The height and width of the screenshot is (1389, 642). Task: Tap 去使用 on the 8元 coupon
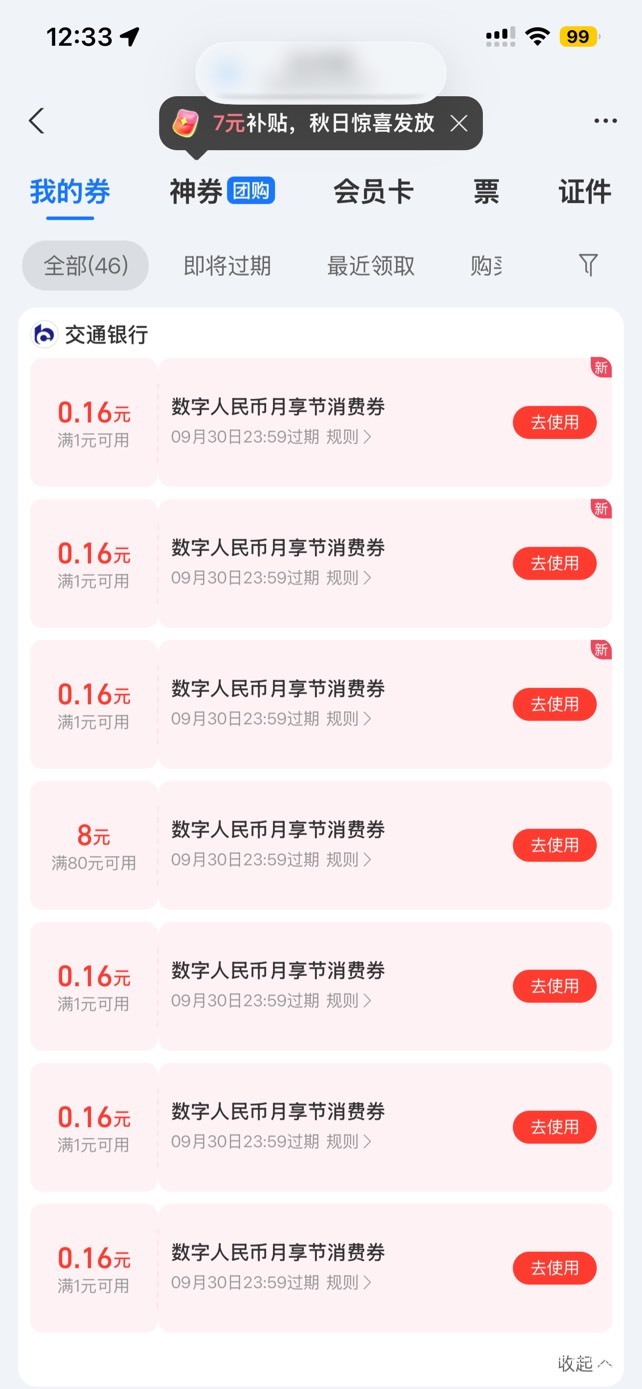pos(555,845)
